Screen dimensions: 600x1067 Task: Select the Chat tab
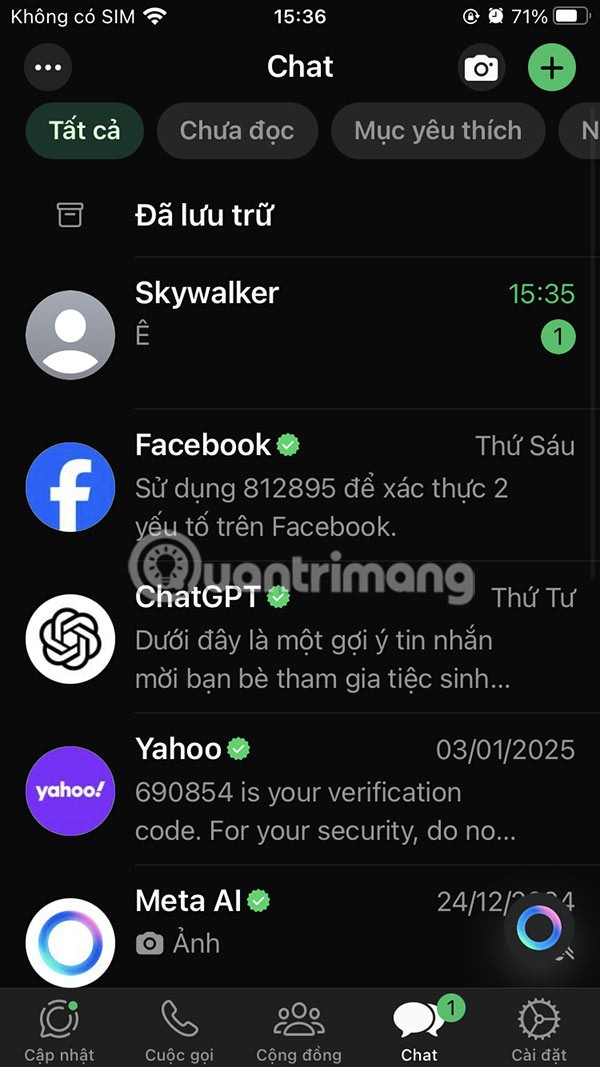point(419,1030)
